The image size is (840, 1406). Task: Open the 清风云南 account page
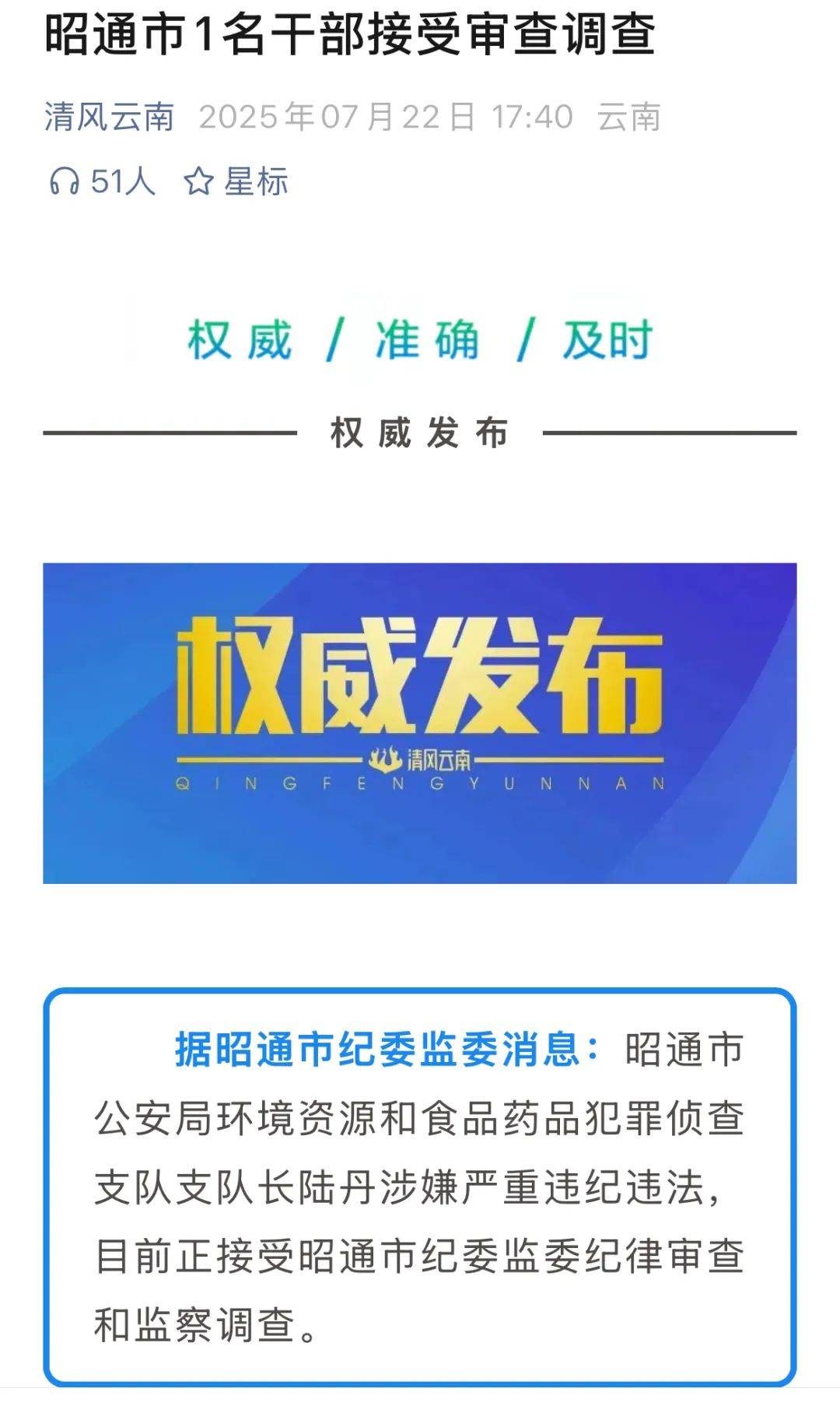tap(109, 117)
